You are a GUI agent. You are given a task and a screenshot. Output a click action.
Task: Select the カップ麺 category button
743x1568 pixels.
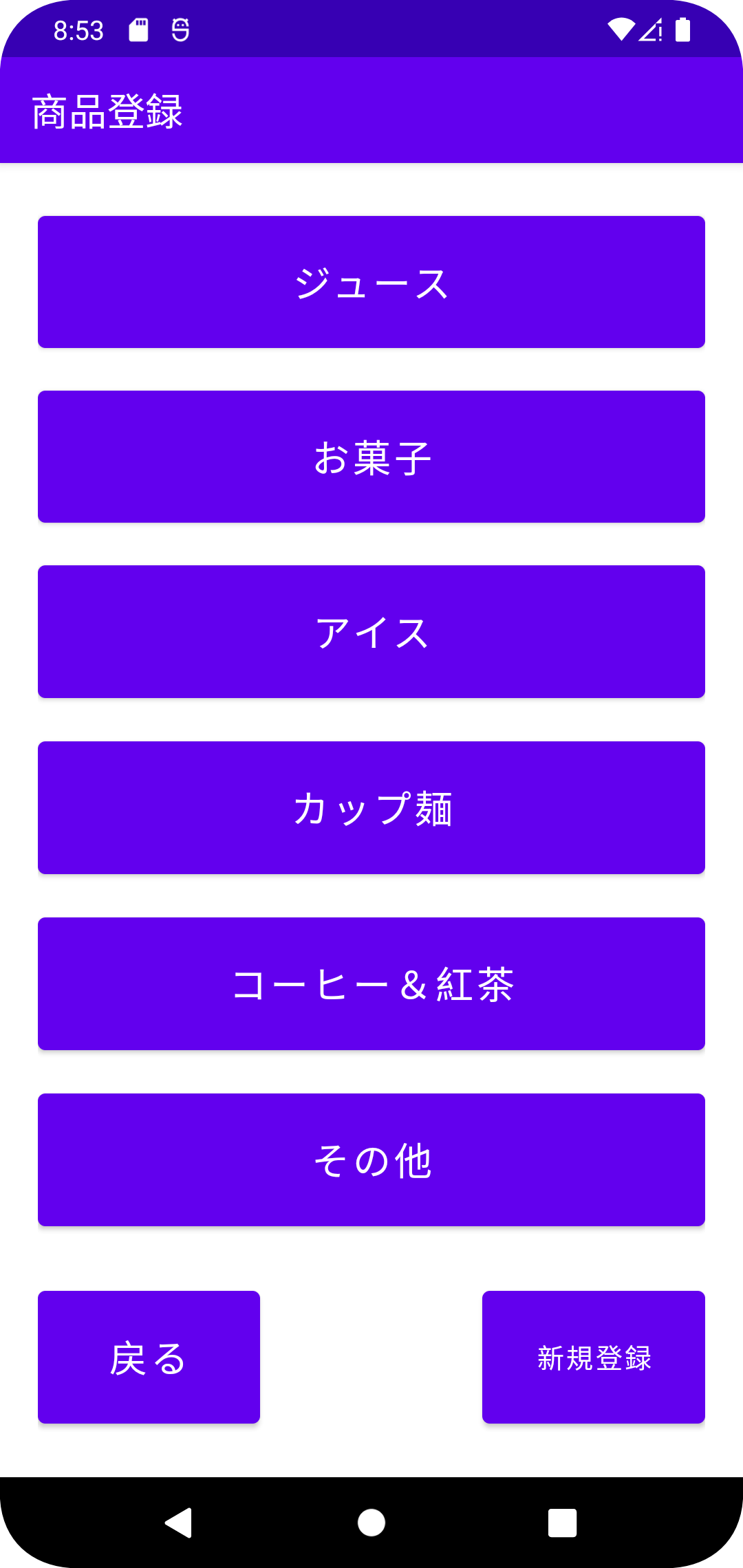click(371, 807)
